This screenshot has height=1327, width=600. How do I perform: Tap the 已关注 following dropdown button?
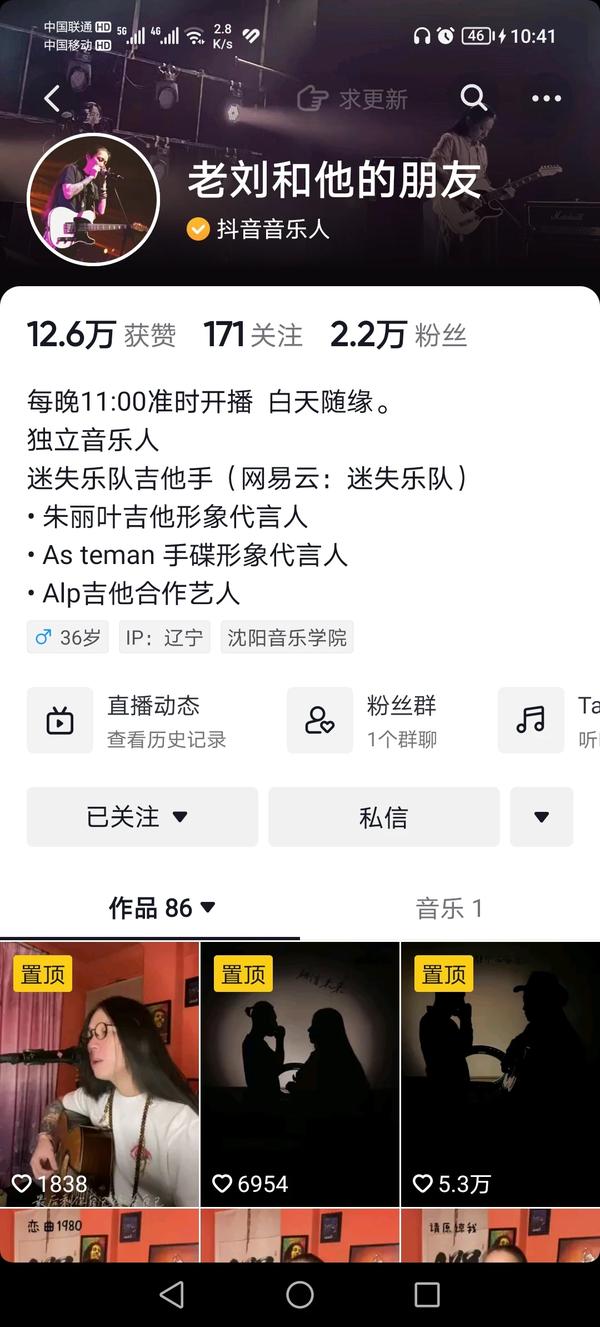(x=142, y=817)
